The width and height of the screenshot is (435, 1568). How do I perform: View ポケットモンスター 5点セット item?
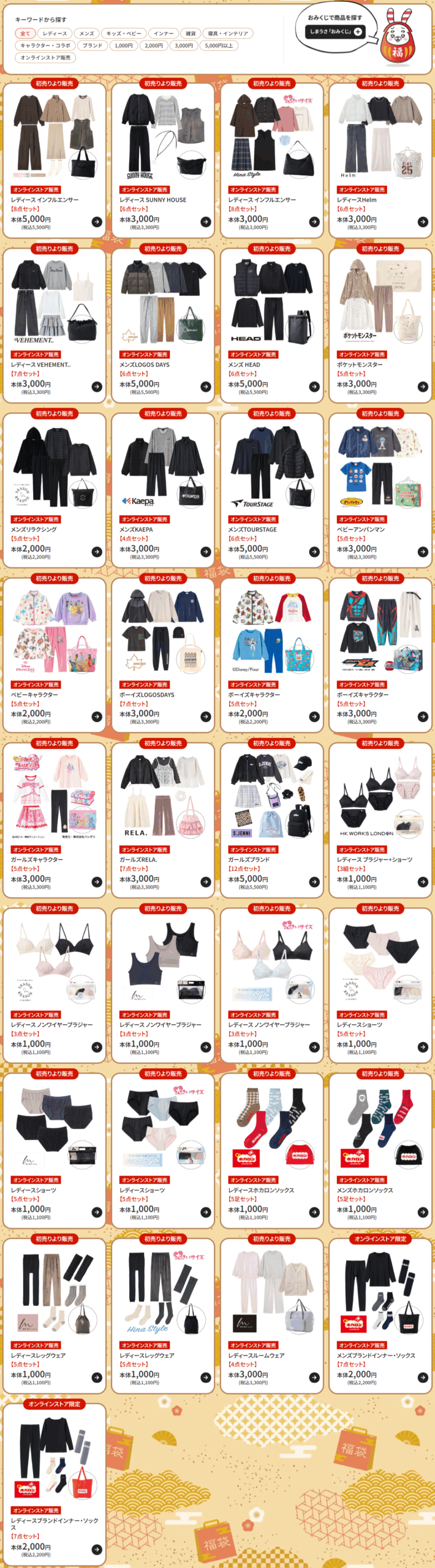click(380, 325)
